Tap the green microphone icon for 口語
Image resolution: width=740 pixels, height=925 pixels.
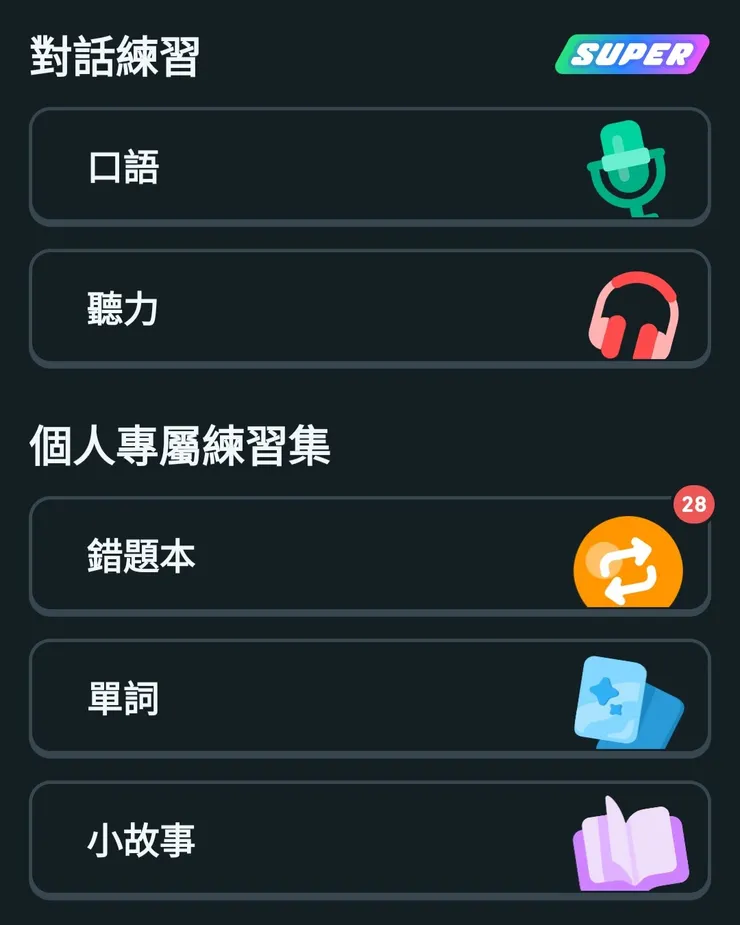point(625,165)
